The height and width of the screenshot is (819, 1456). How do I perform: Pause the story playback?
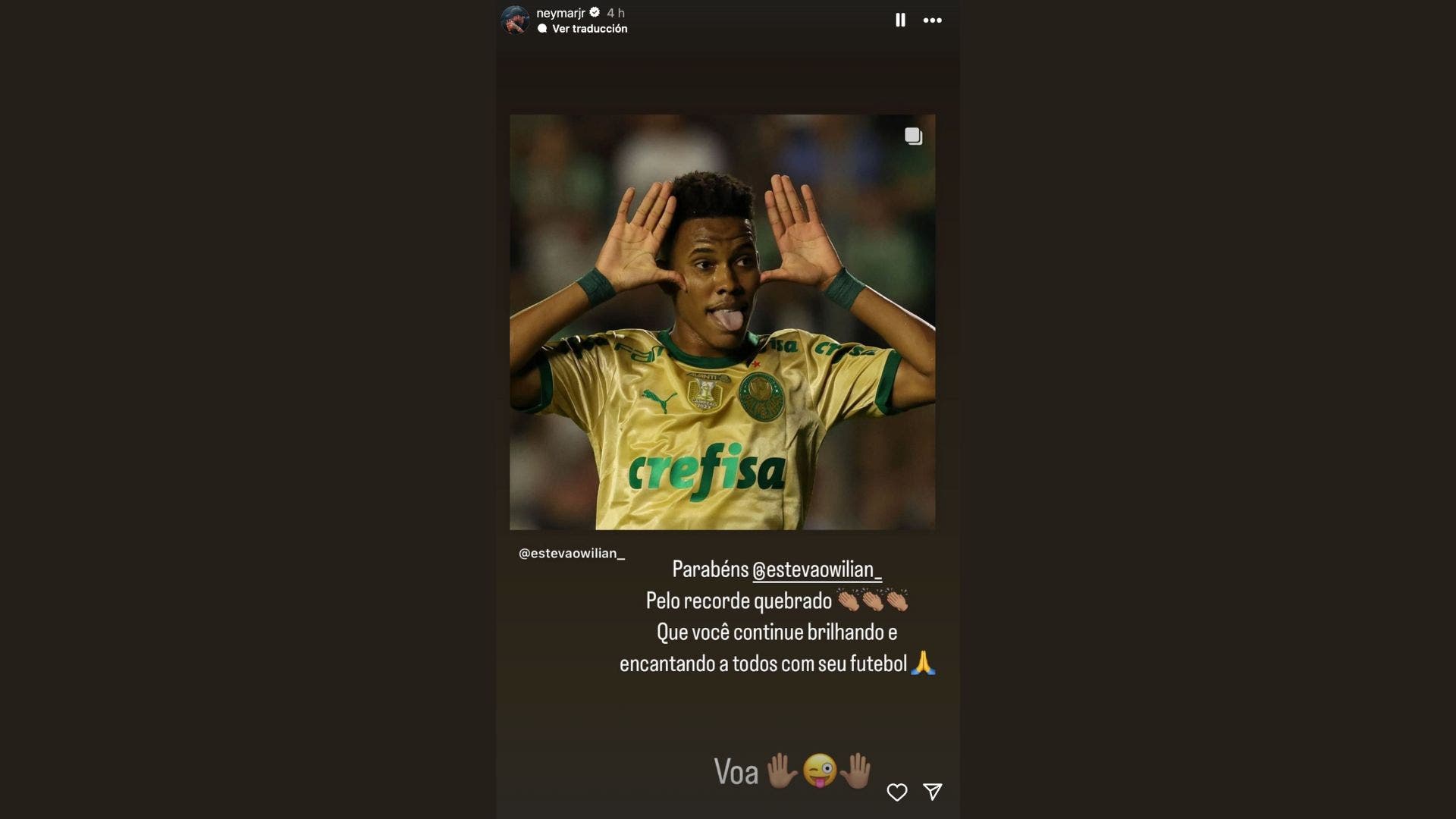(x=900, y=20)
